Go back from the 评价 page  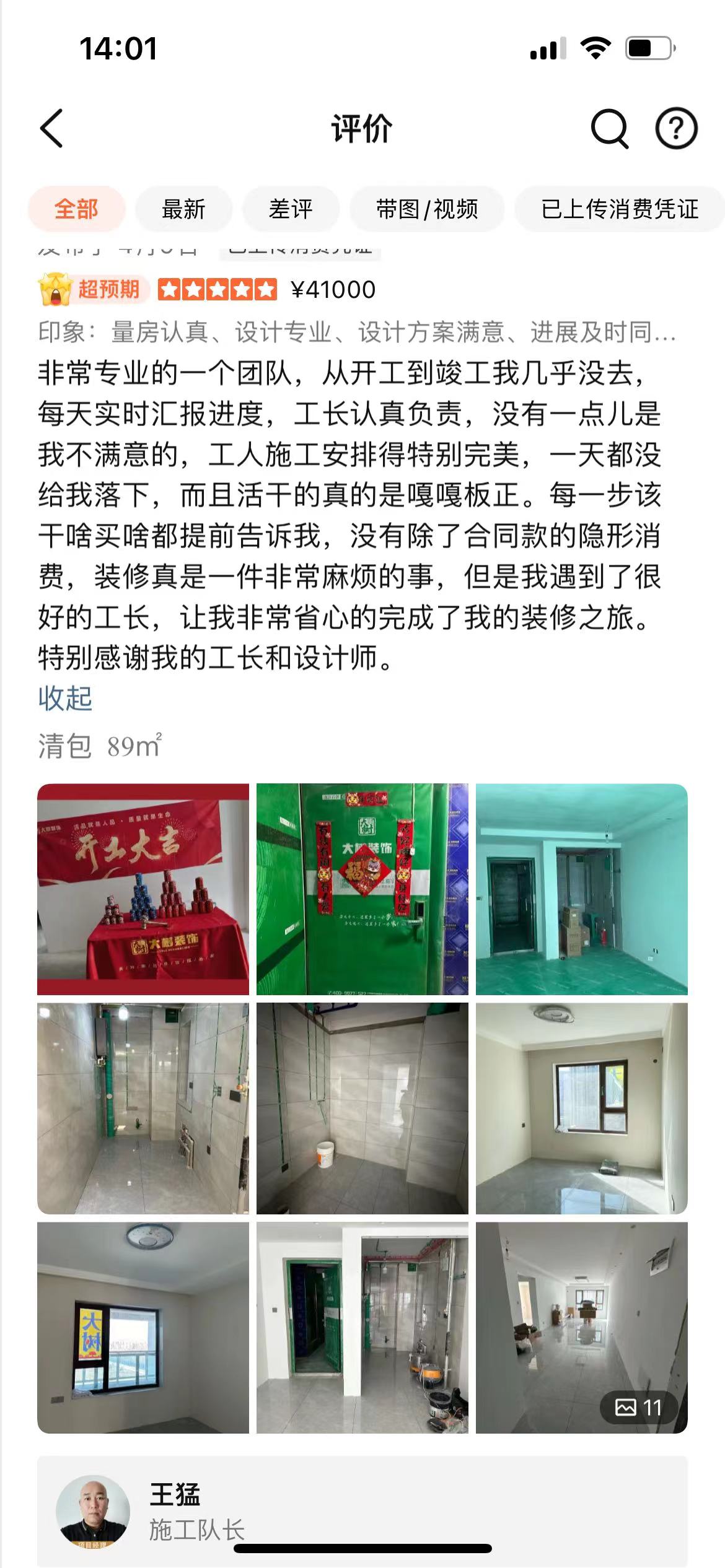click(52, 129)
